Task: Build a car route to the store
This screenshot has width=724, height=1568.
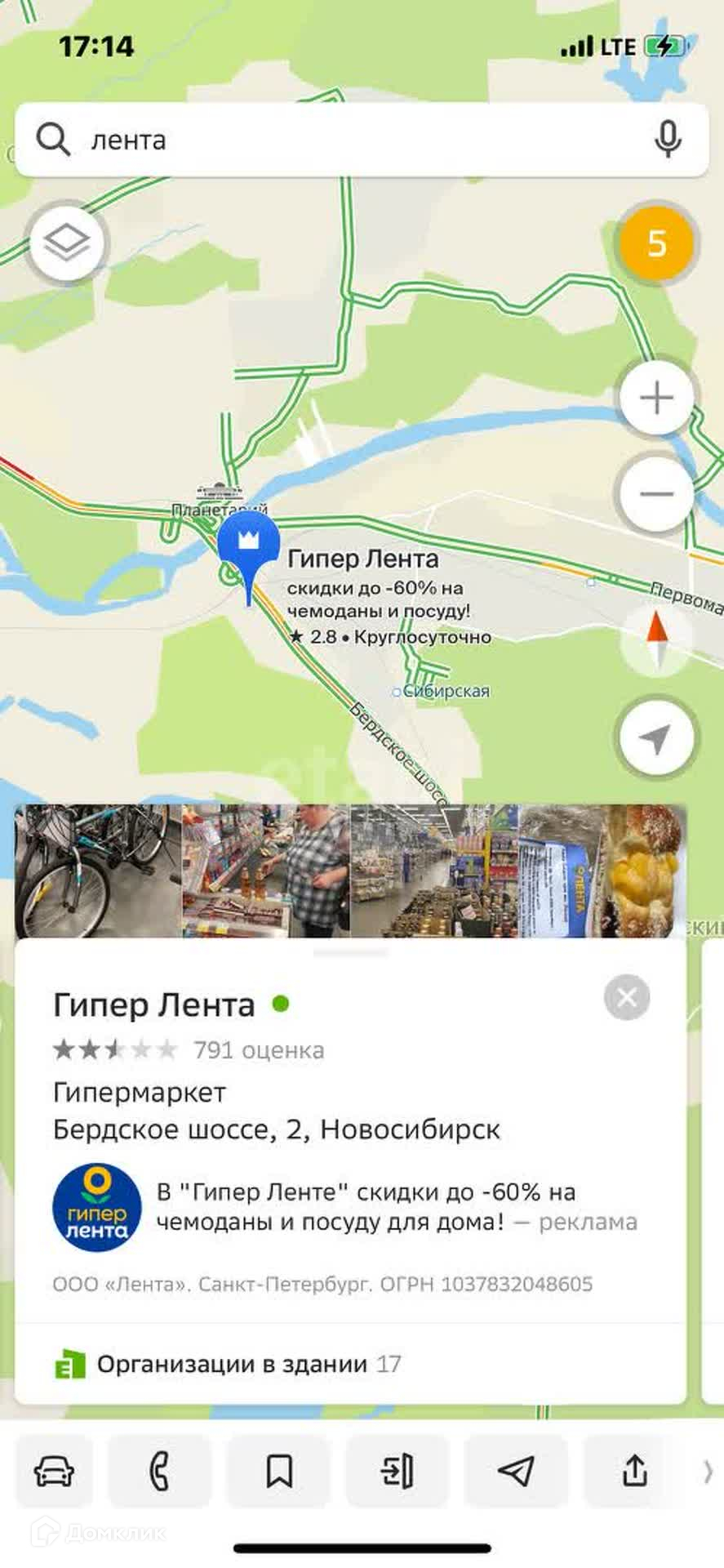Action: click(x=54, y=1472)
